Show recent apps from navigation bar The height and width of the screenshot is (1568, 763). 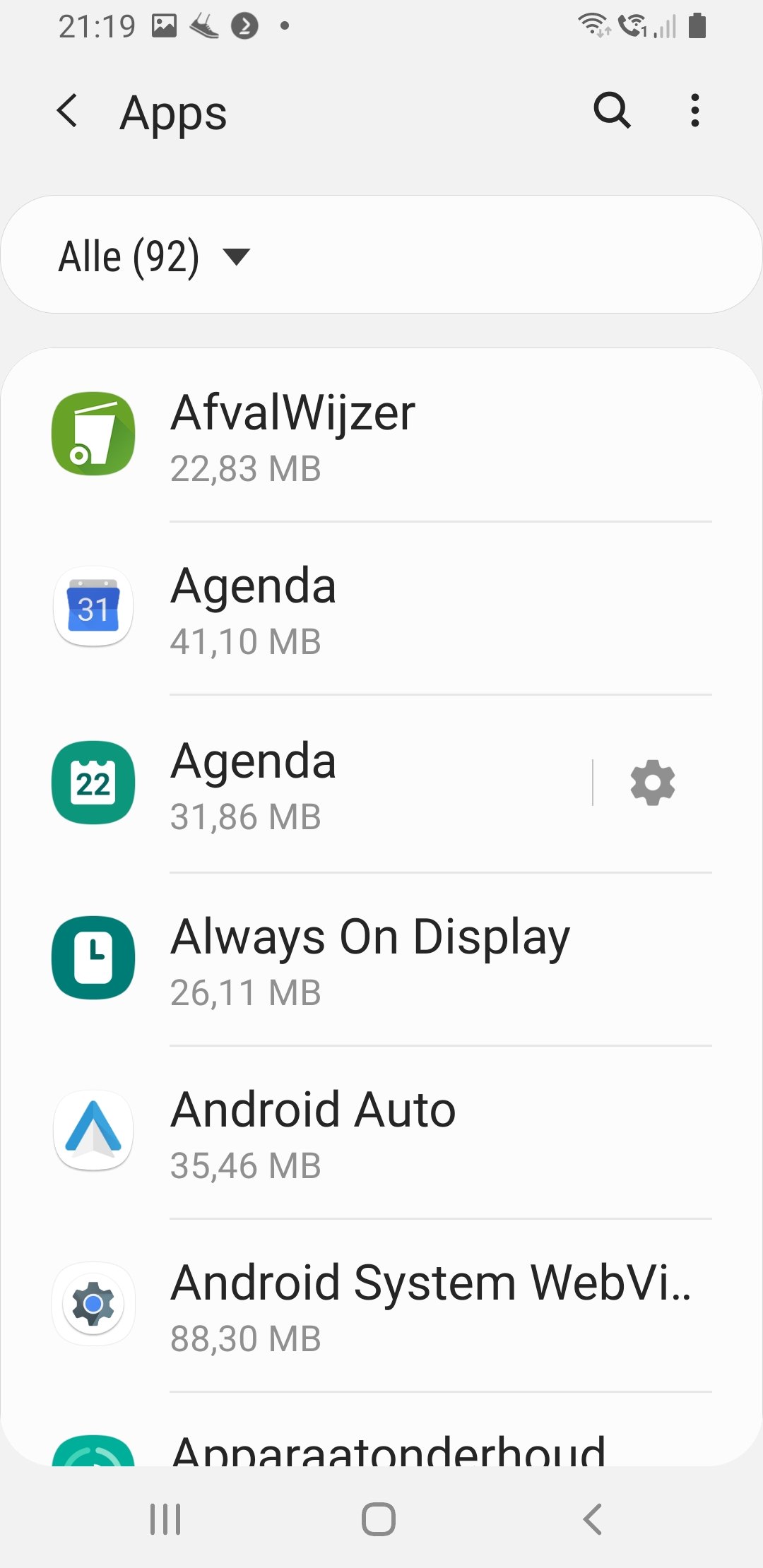(x=165, y=1519)
